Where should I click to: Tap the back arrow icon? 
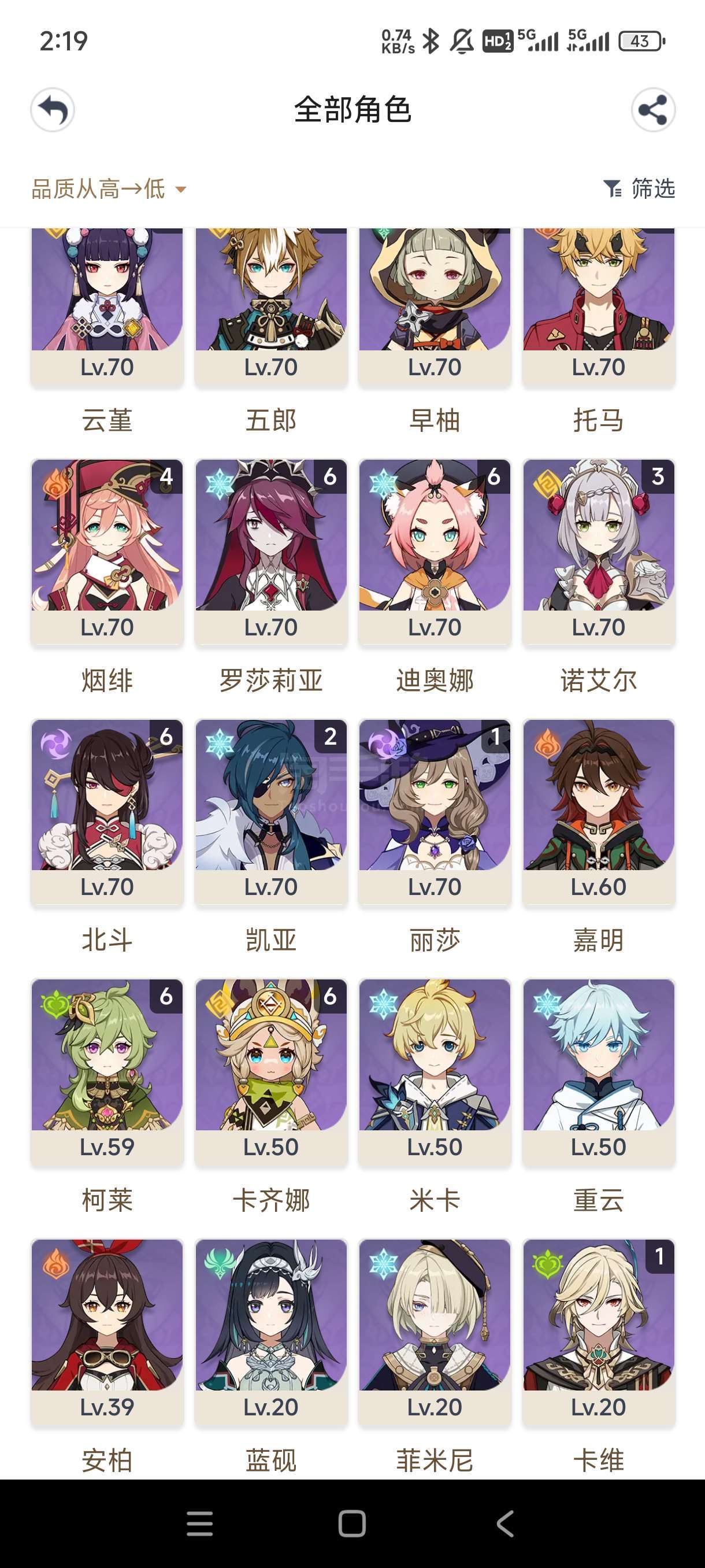[53, 110]
